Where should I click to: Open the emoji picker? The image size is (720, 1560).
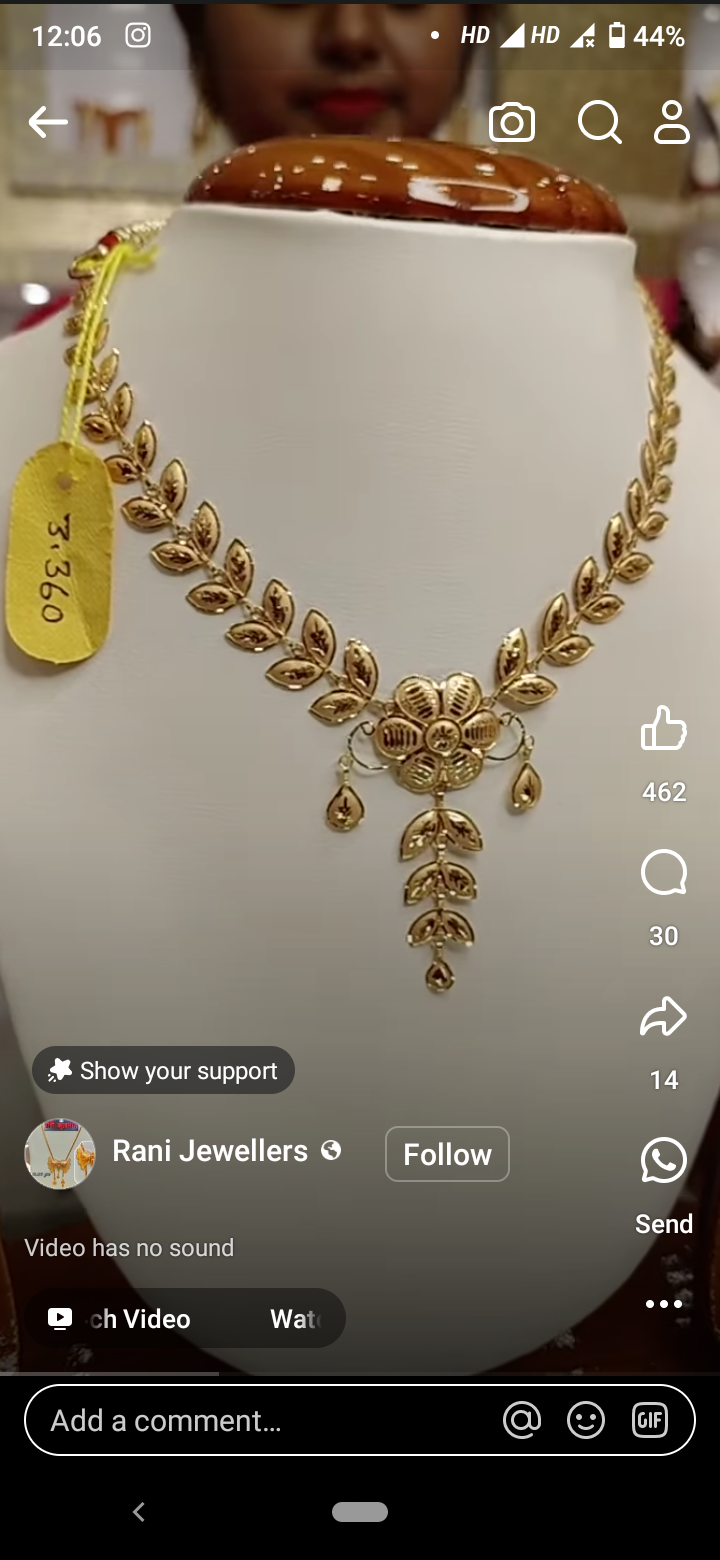tap(586, 1420)
